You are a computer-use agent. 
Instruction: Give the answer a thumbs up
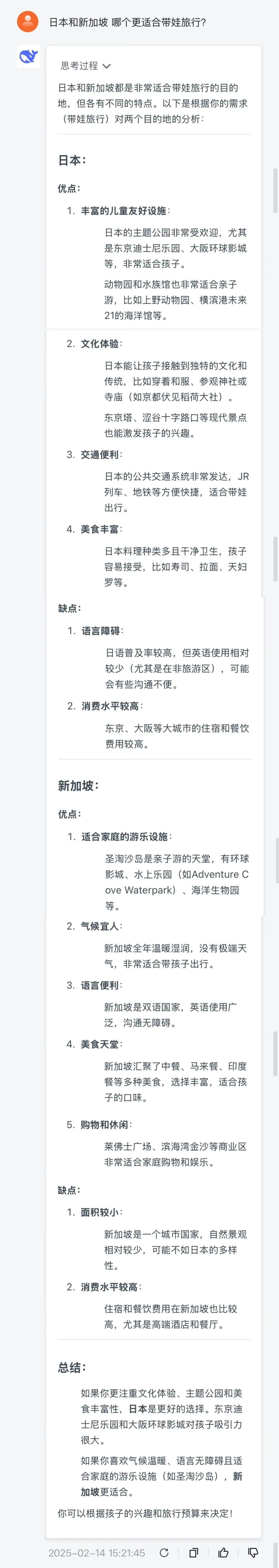coord(223,1552)
